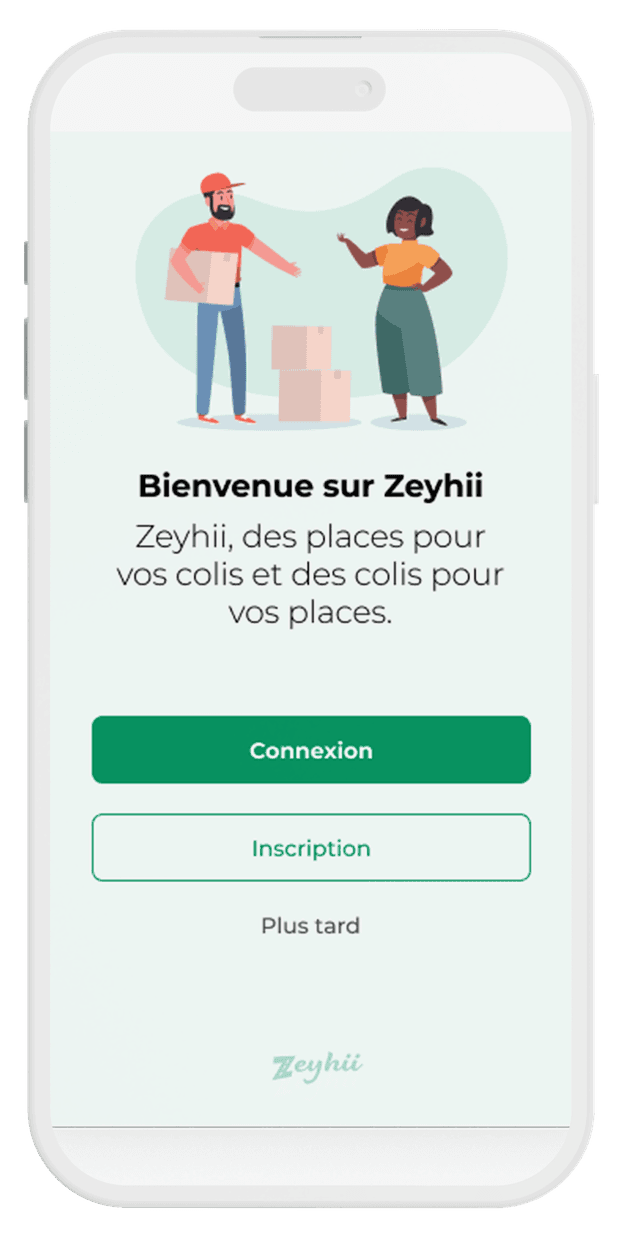Open Inscription to sign up
The image size is (640, 1246).
click(311, 848)
